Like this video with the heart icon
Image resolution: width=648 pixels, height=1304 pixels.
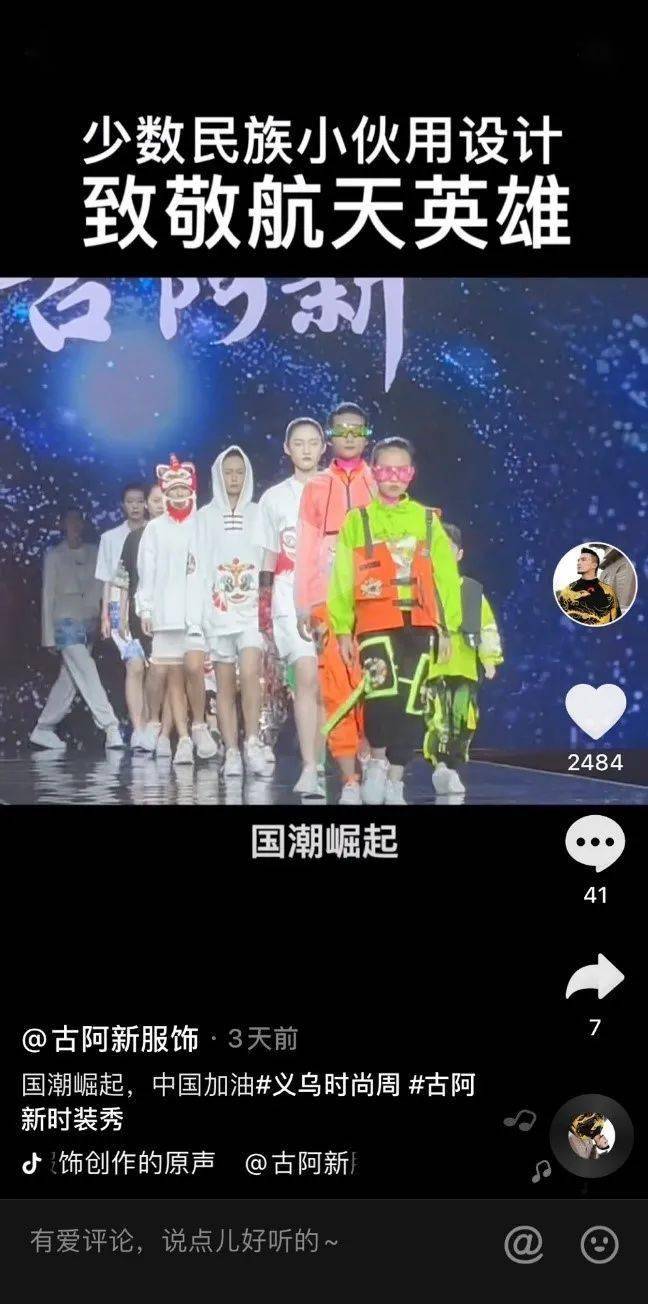595,711
